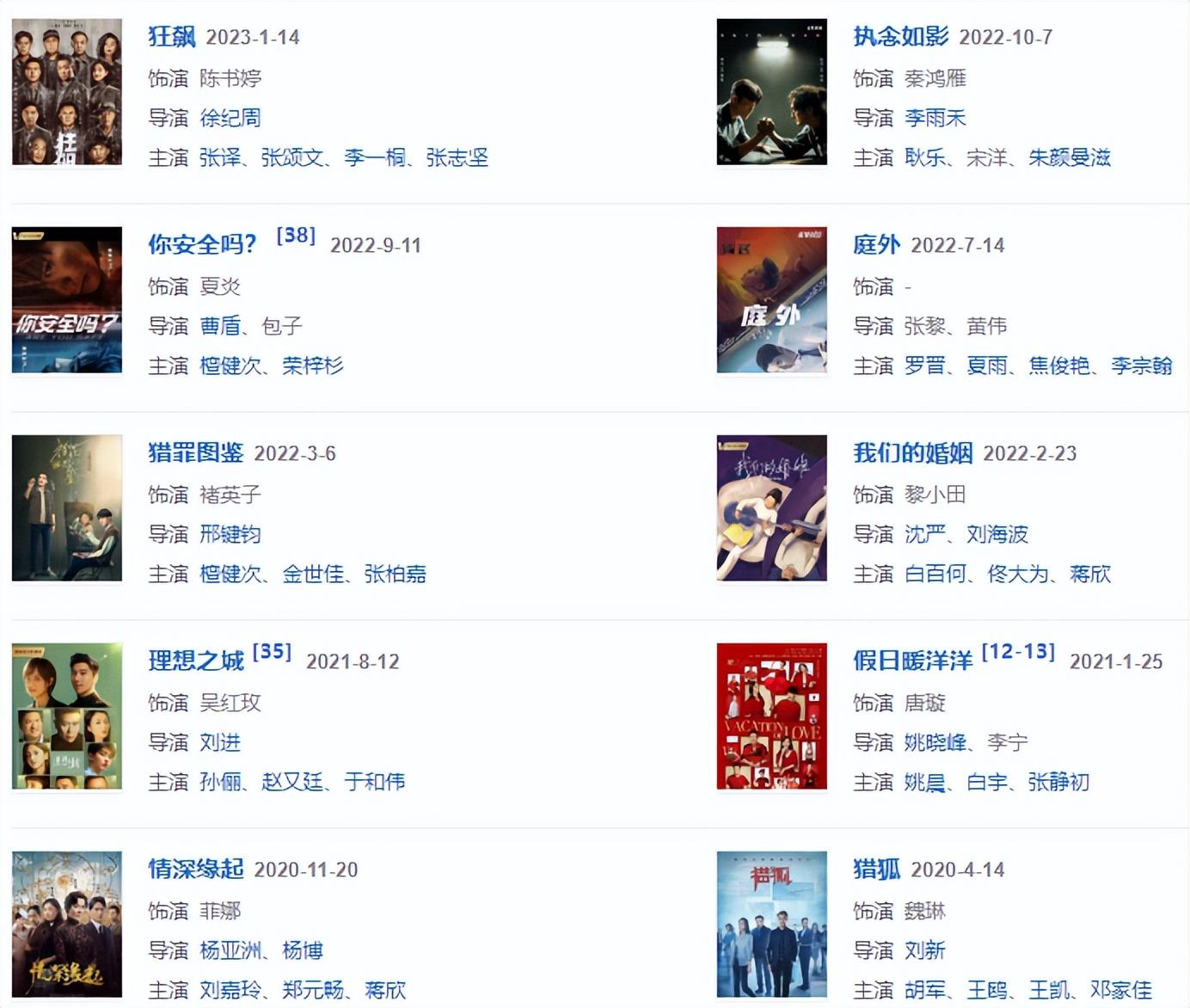This screenshot has height=1008, width=1190.
Task: Open the 假日暖洋洋 title link
Action: coord(912,661)
